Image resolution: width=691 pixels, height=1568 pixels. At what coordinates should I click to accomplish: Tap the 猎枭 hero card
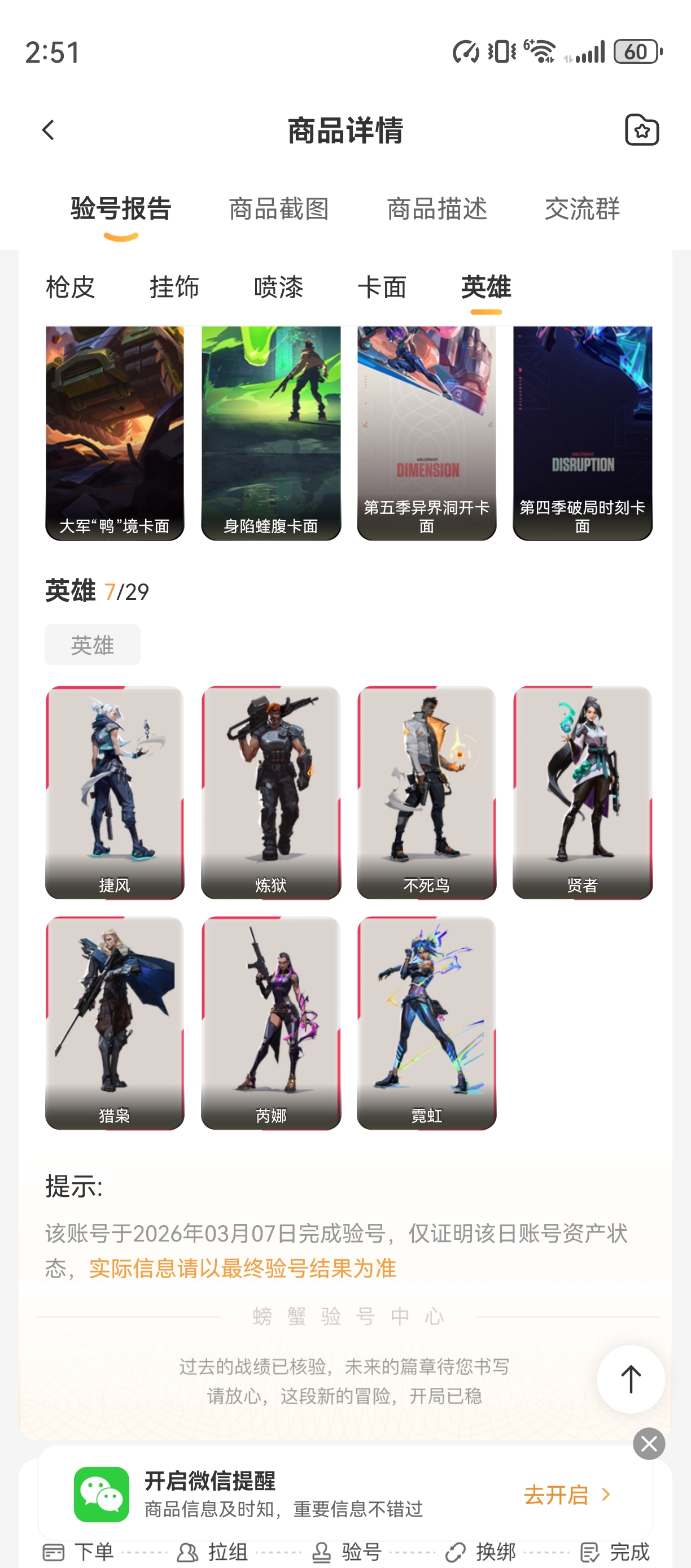click(115, 1022)
